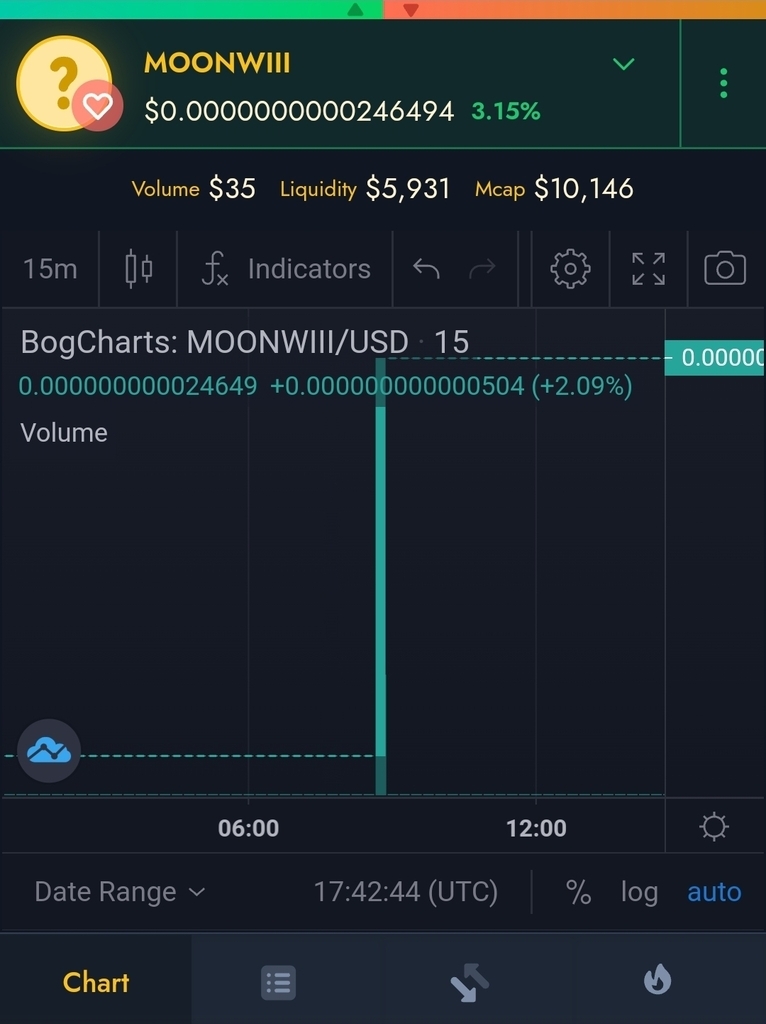Screen dimensions: 766x1024
Task: Open the three-dot overflow menu
Action: [x=723, y=82]
